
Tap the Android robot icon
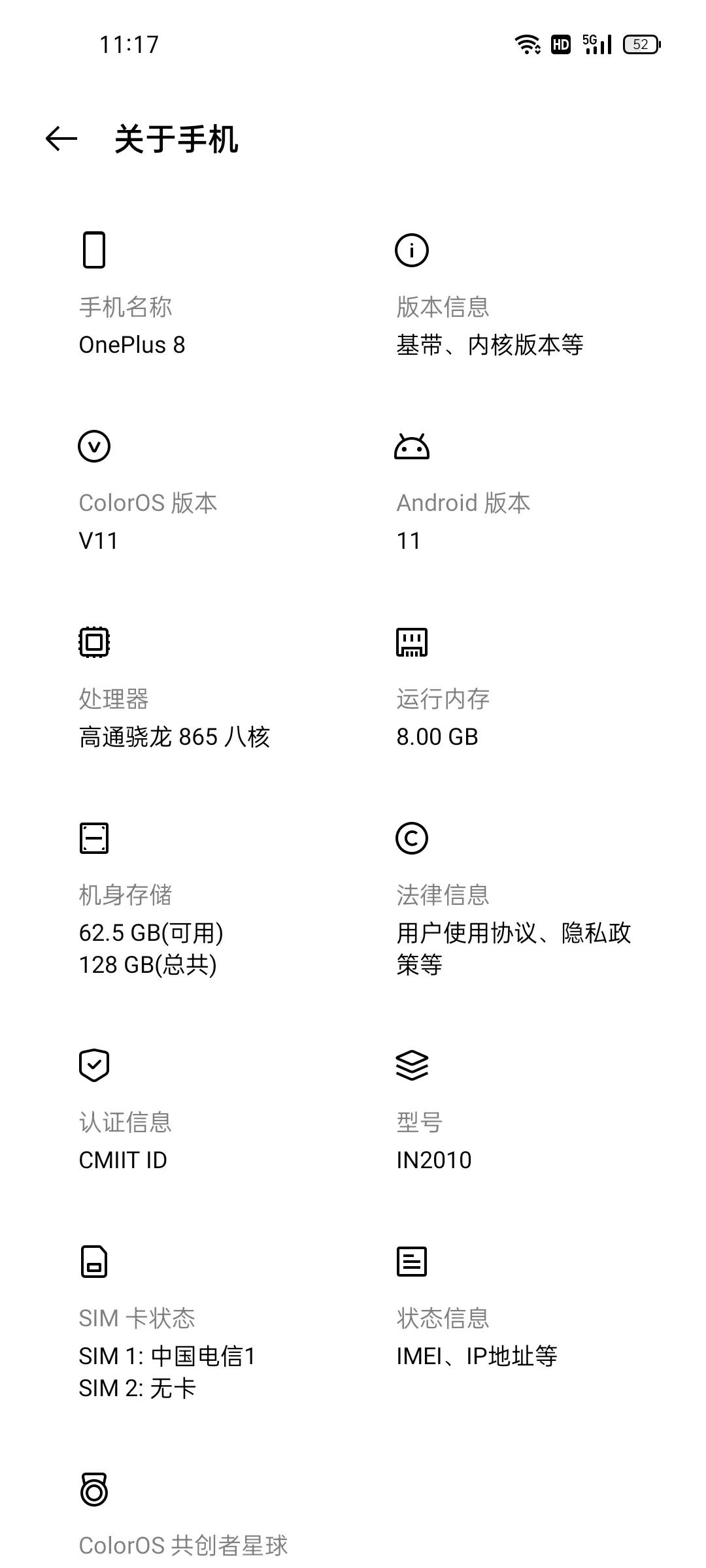coord(412,447)
